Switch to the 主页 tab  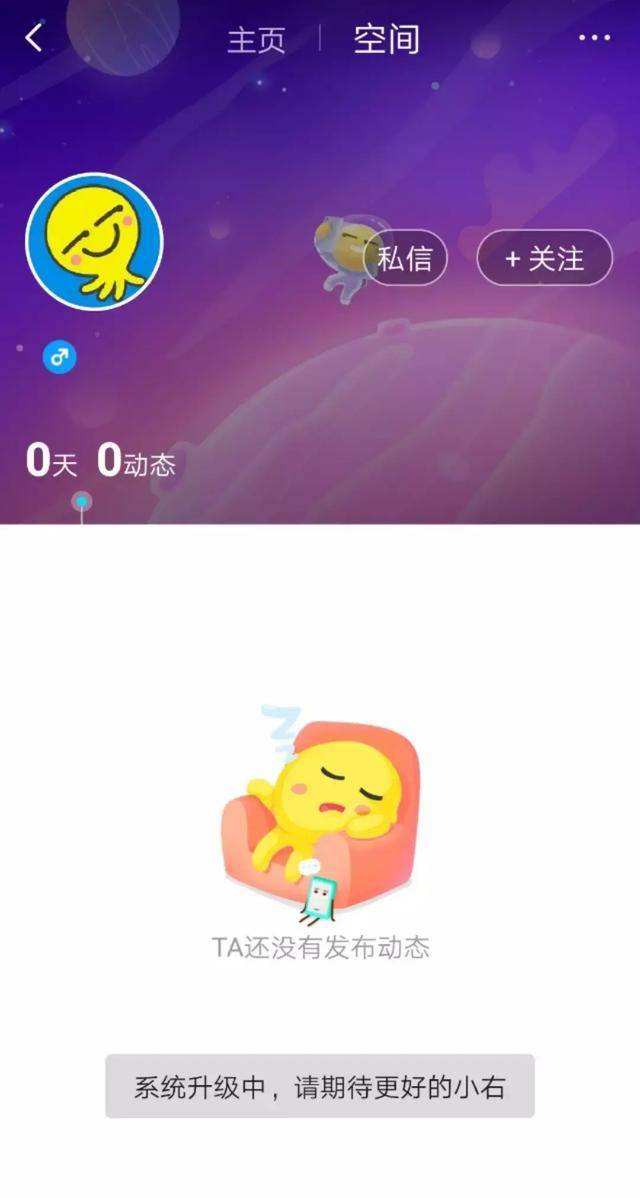[x=256, y=40]
